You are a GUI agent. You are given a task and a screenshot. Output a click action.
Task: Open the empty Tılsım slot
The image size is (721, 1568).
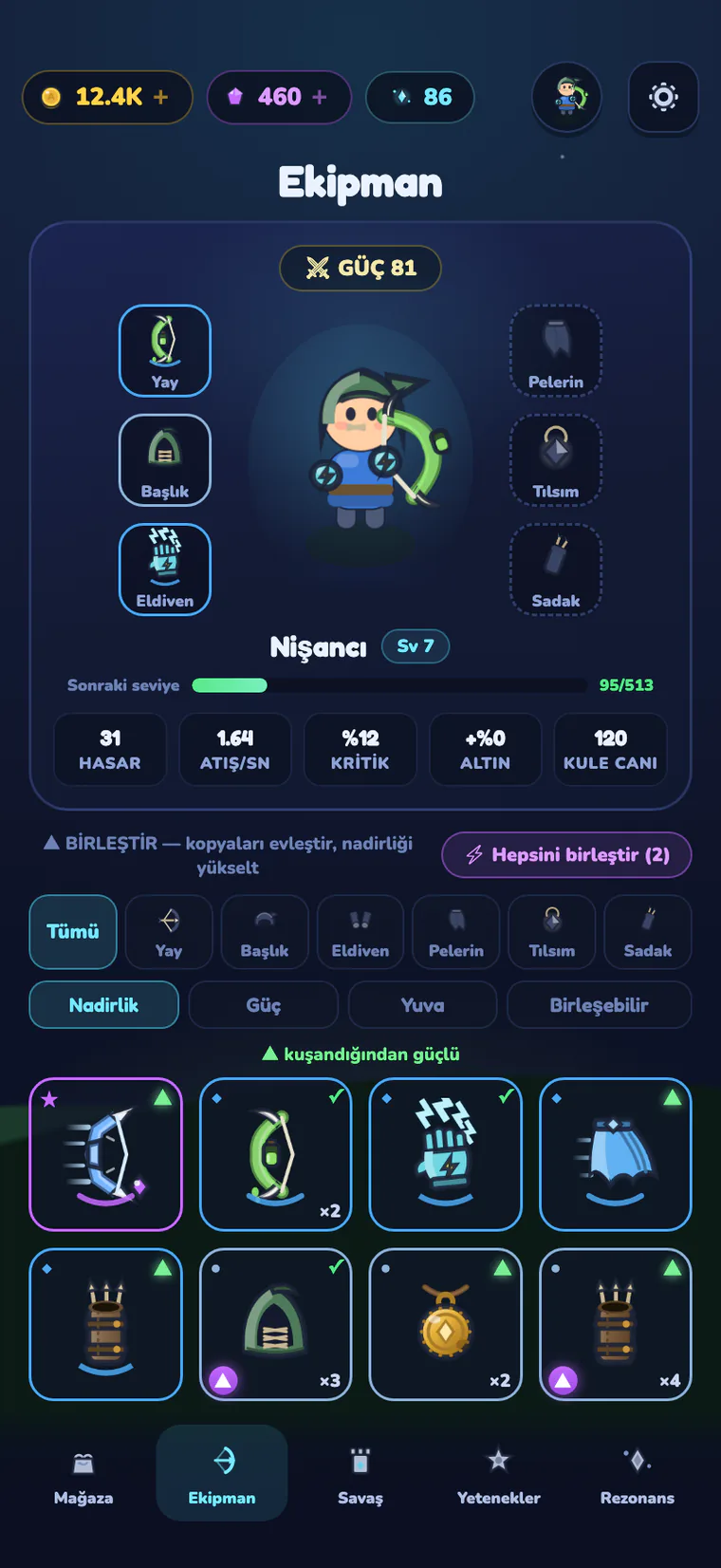tap(556, 460)
